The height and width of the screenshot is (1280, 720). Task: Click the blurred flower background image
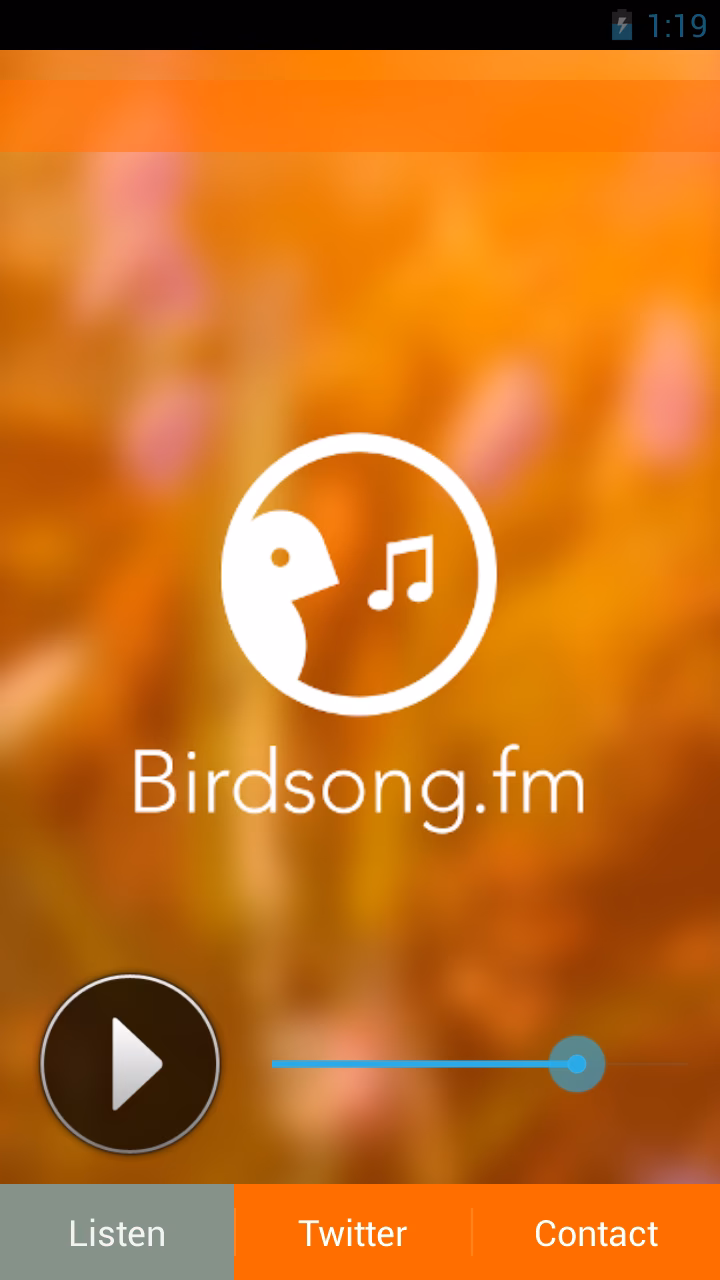pyautogui.click(x=360, y=300)
